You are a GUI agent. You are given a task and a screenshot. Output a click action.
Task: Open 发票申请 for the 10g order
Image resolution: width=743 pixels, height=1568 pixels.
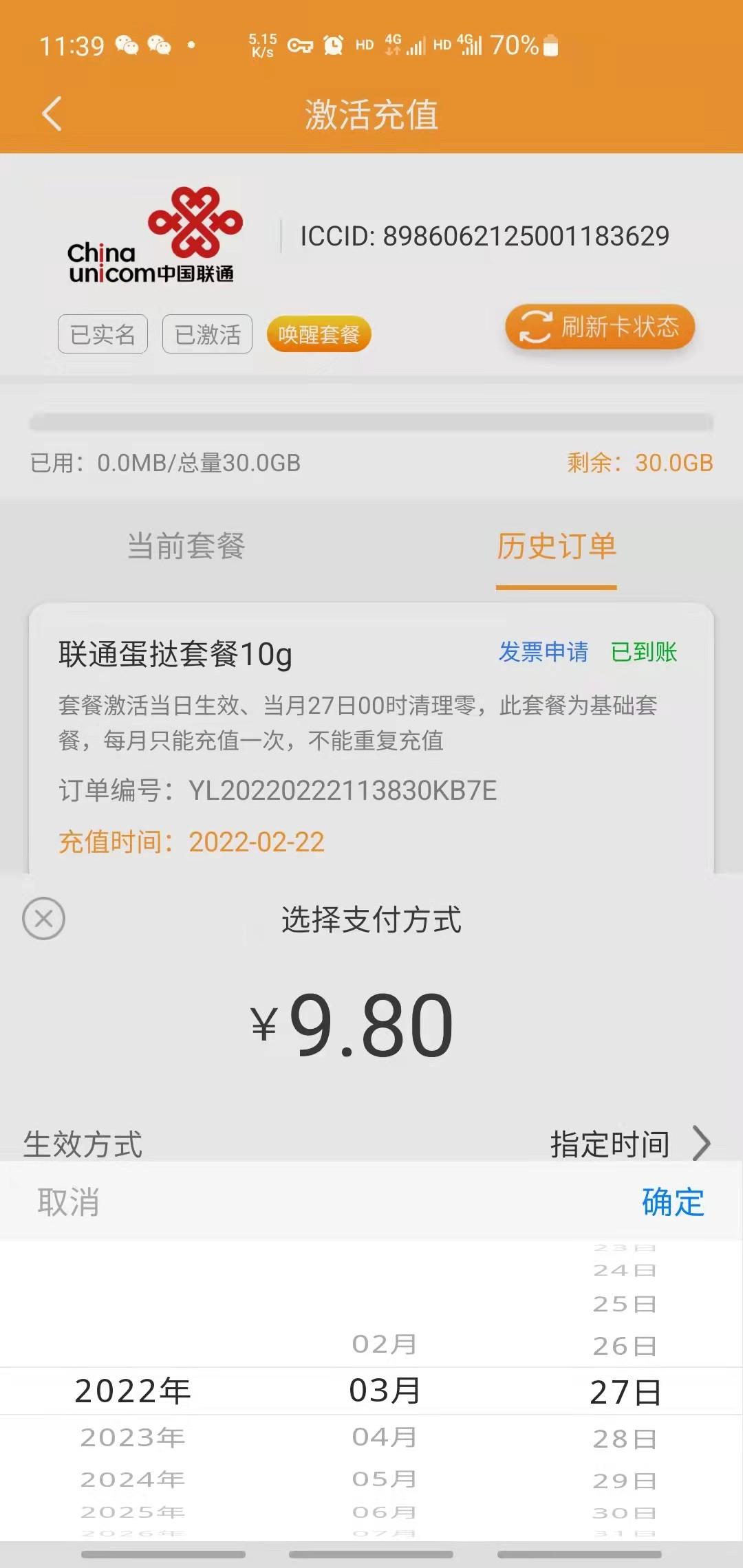click(x=543, y=651)
